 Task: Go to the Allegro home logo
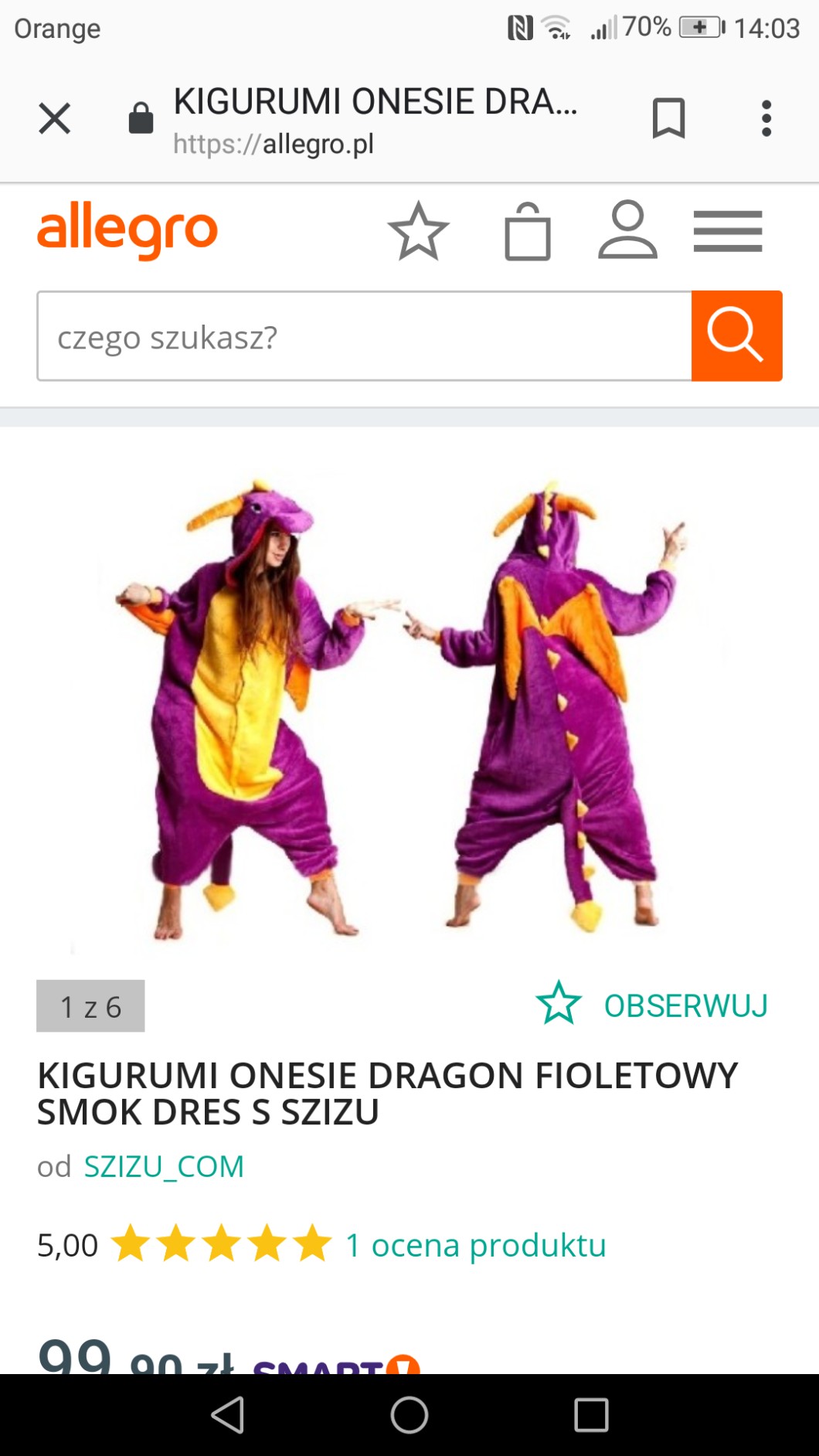(127, 230)
